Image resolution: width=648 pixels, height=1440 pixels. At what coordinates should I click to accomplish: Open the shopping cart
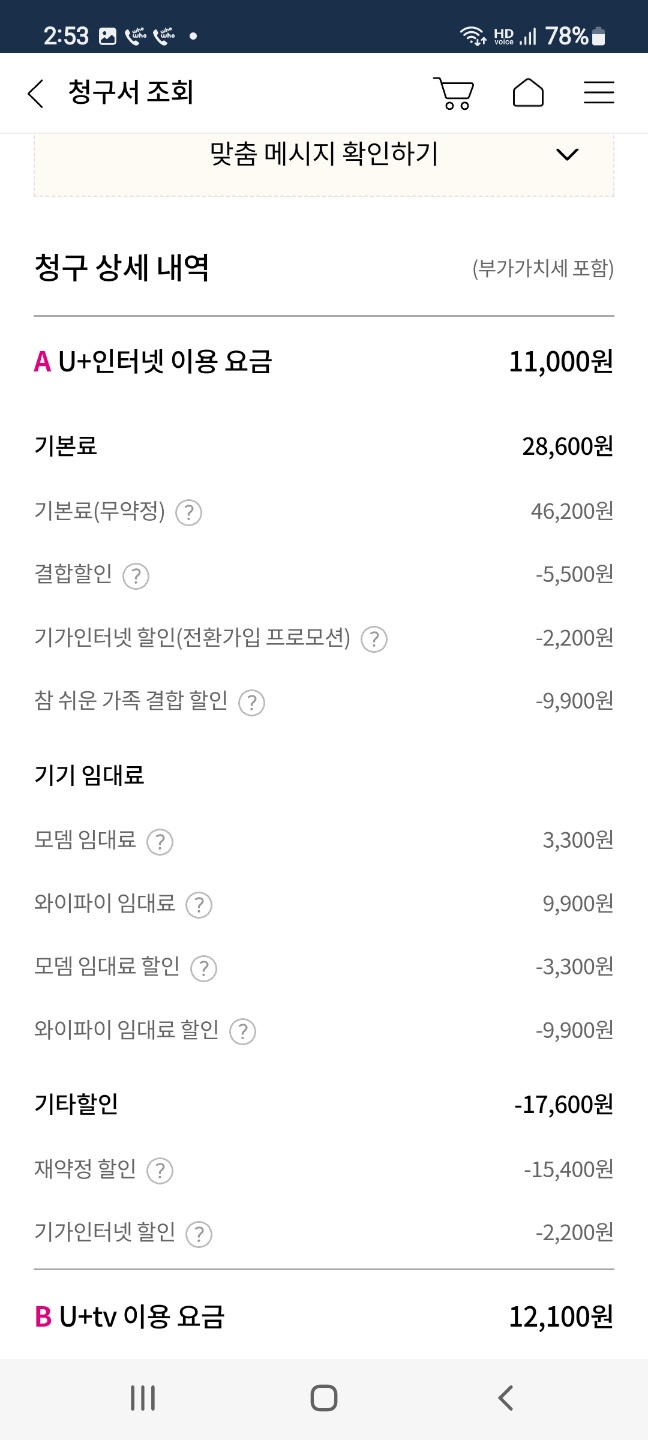point(453,93)
